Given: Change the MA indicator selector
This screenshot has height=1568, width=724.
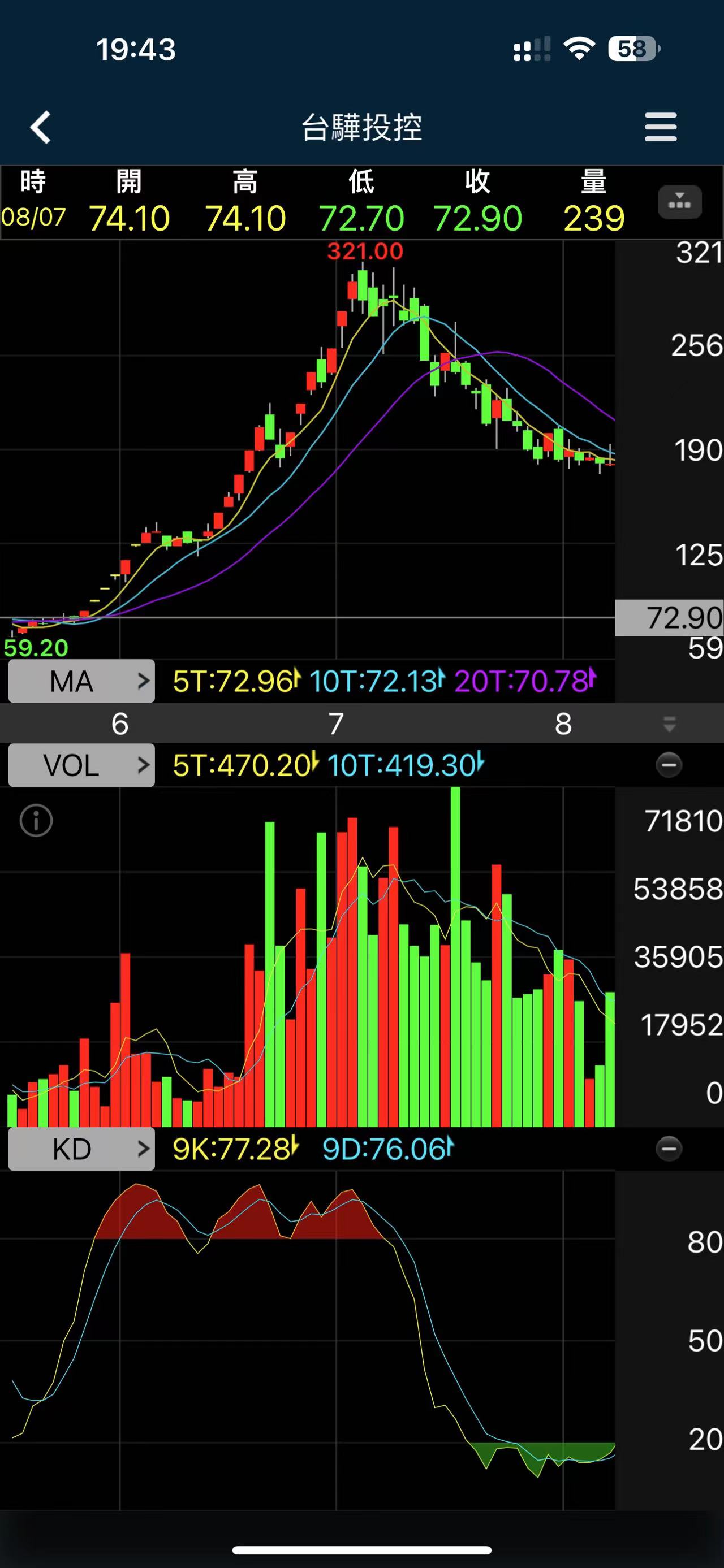Looking at the screenshot, I should [81, 681].
